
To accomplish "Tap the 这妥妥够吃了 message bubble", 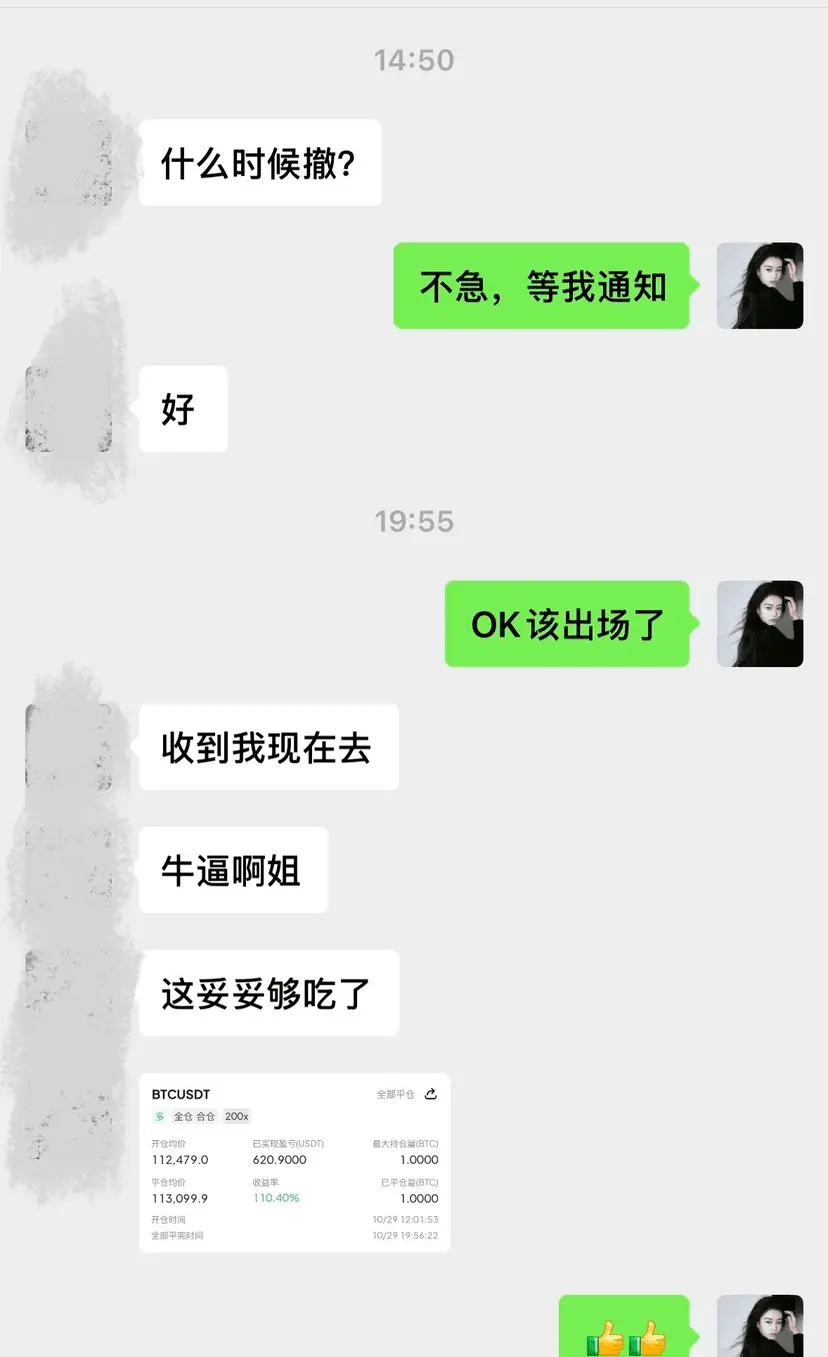I will click(268, 992).
